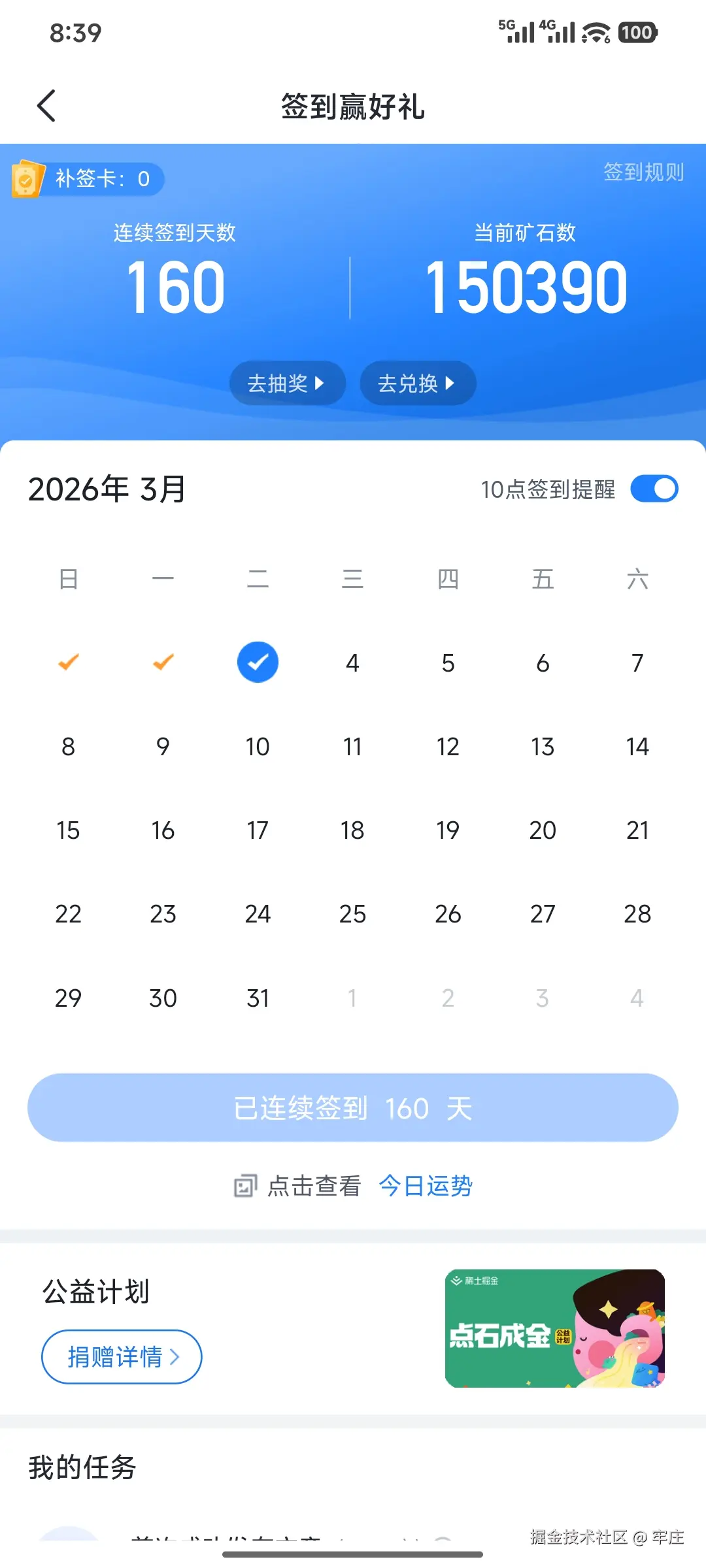Open the 签到规则 rules page
Screen dimensions: 706x1568
coord(643,173)
